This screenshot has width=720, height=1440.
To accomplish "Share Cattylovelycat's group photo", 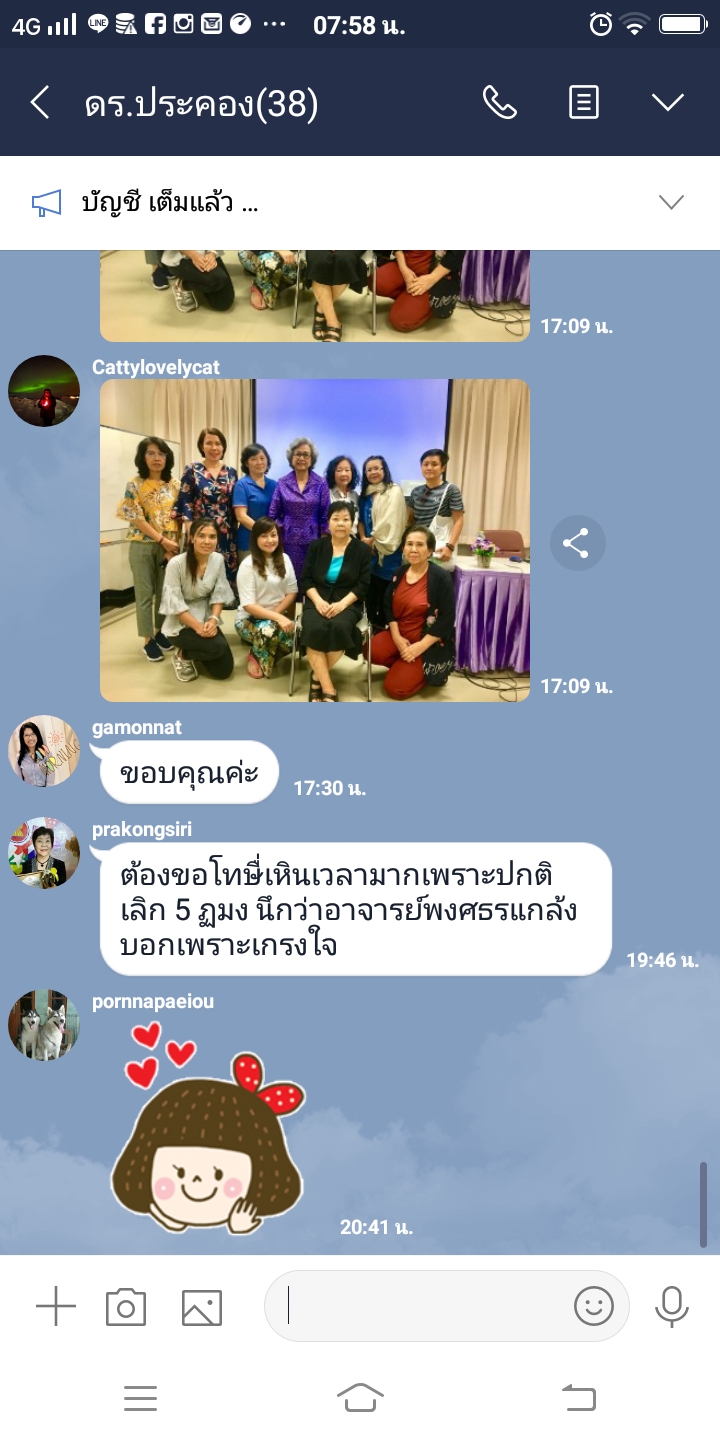I will coord(576,544).
